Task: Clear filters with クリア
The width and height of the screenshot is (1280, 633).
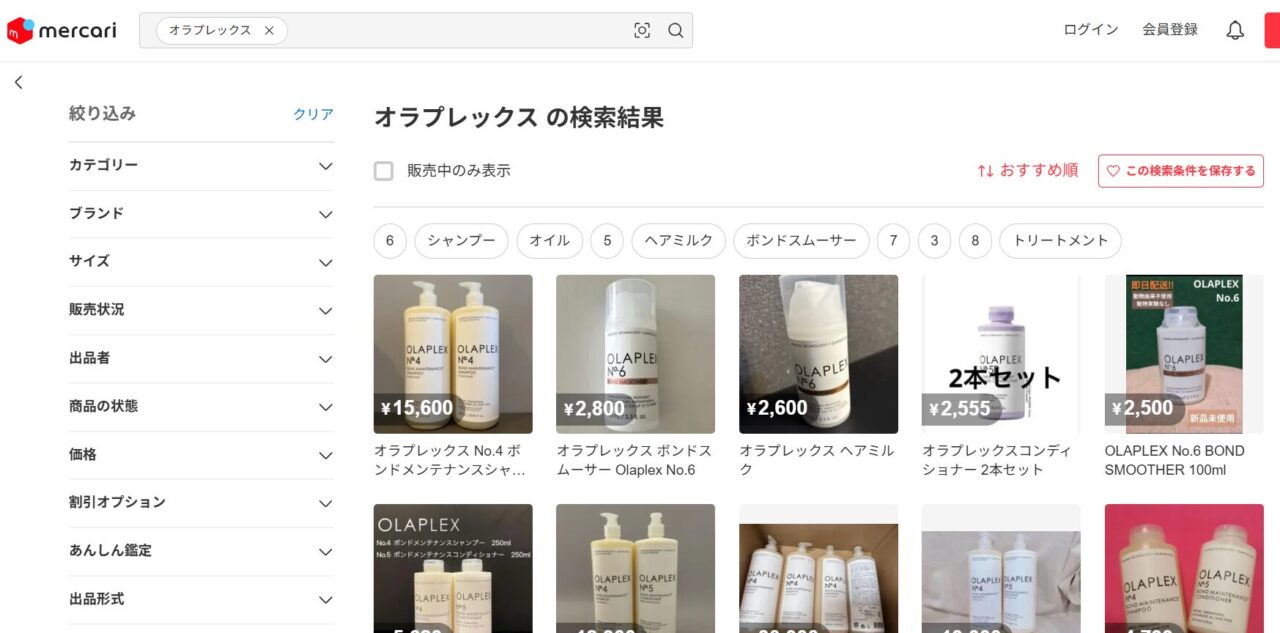Action: tap(313, 114)
